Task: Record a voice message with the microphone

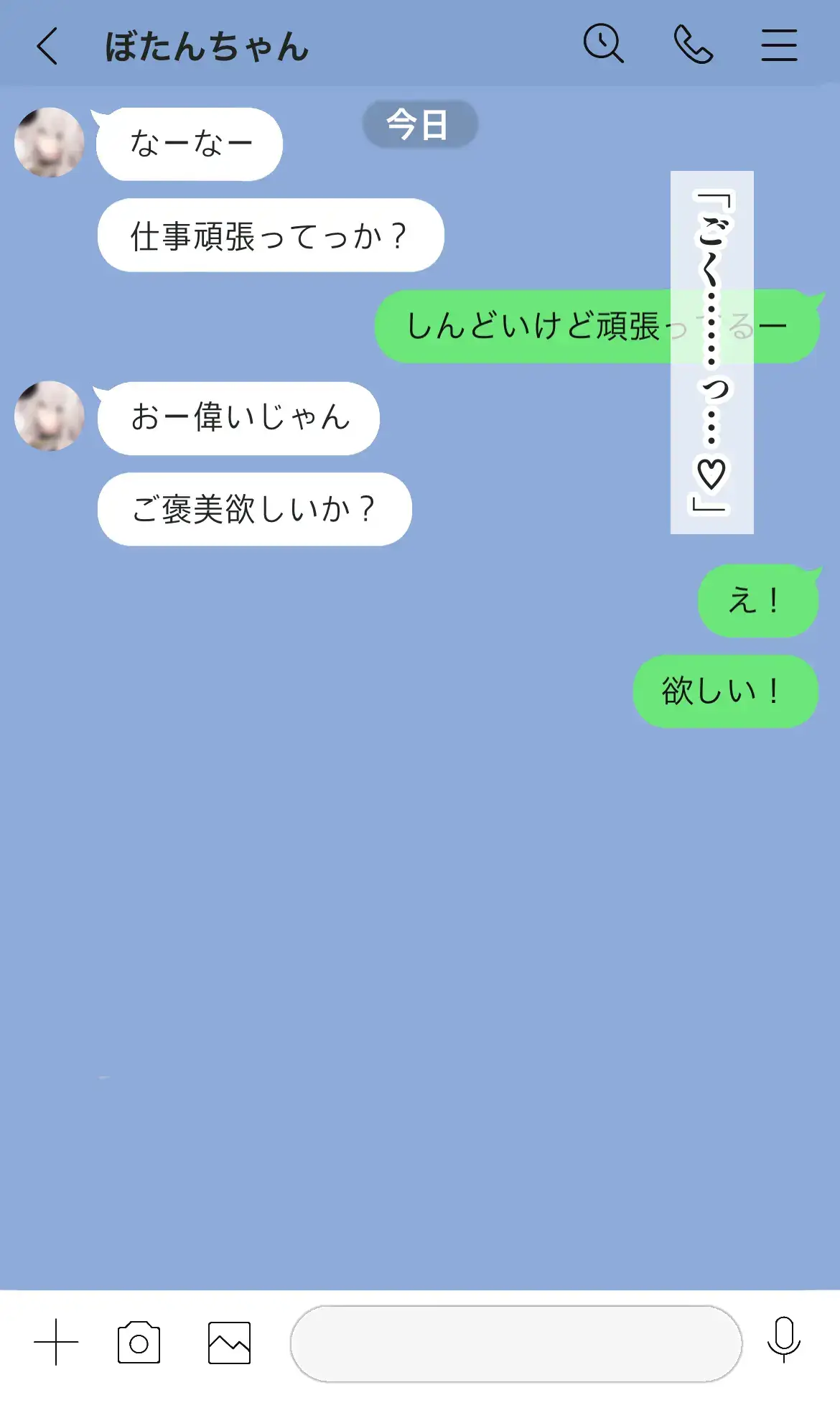Action: (x=783, y=1340)
